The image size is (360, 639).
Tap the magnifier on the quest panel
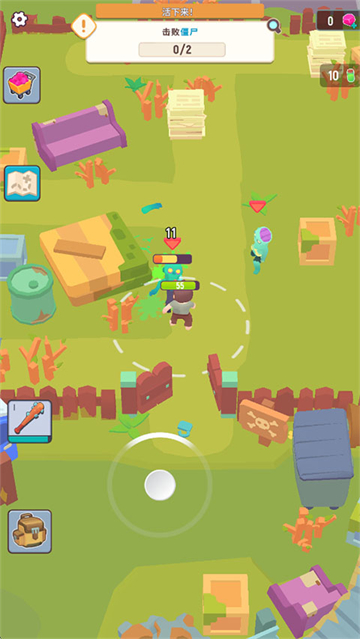click(x=274, y=26)
